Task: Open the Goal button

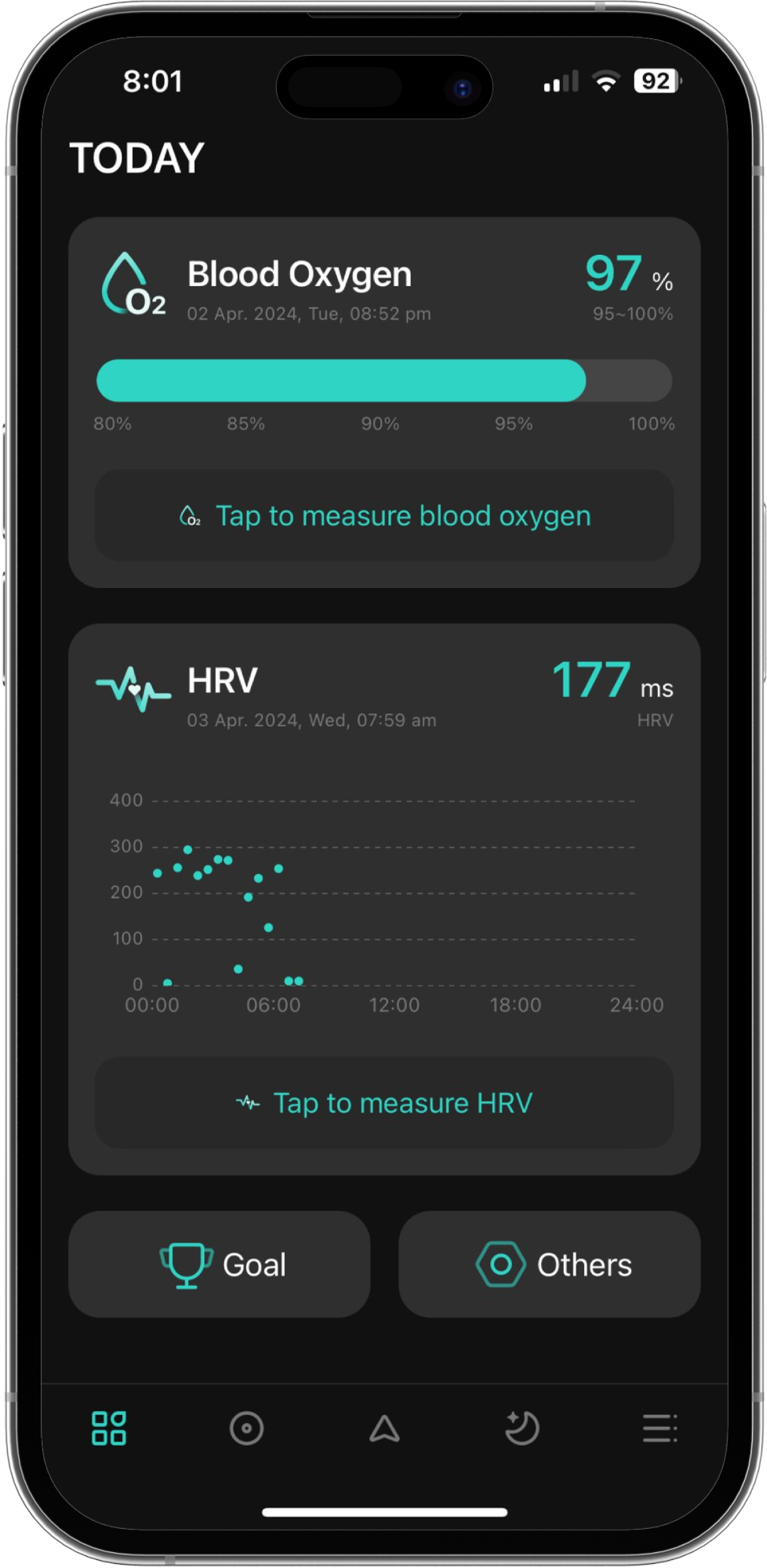Action: coord(220,1265)
